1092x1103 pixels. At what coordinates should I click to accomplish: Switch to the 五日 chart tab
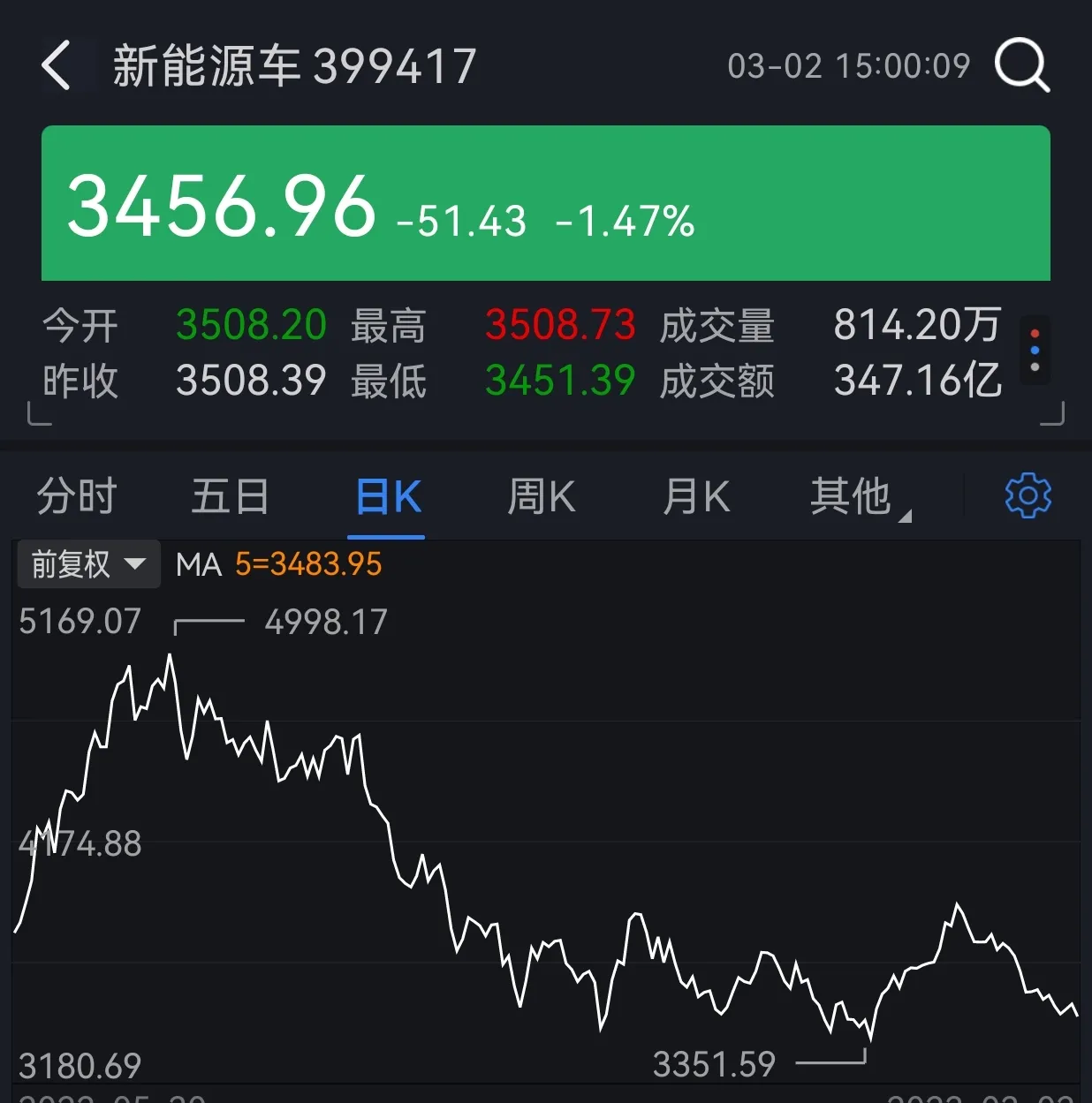(x=231, y=496)
